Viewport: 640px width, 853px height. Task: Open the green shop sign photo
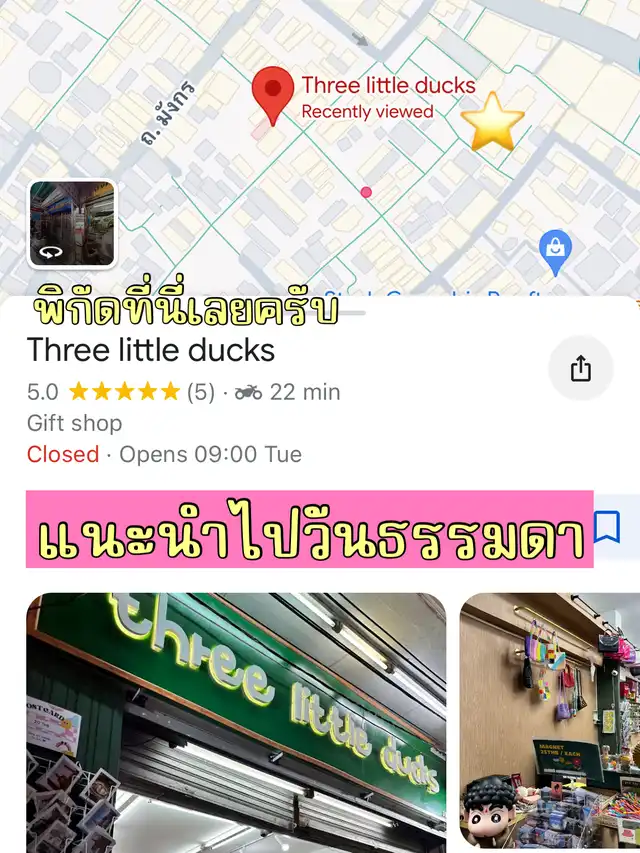pos(236,720)
